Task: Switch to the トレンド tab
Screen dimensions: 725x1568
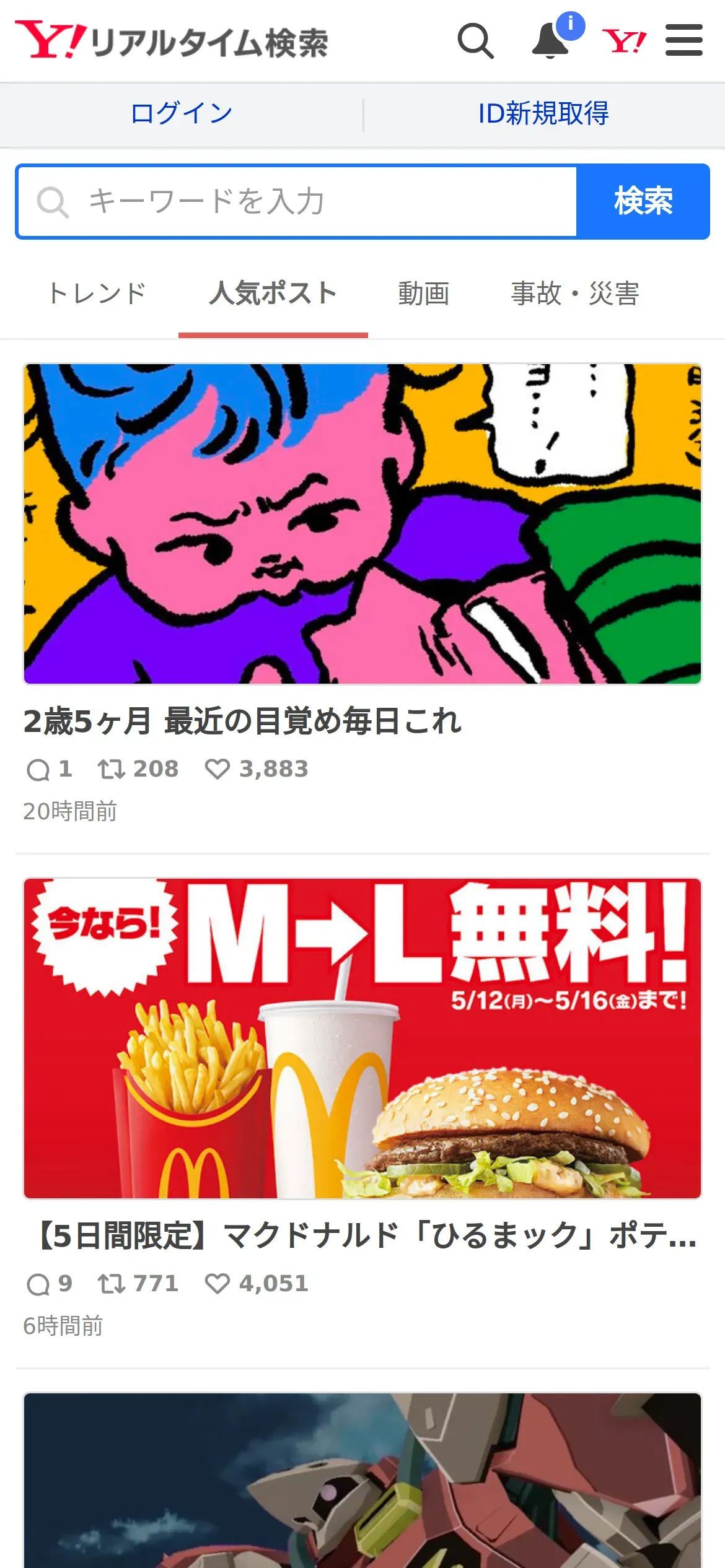Action: [97, 294]
